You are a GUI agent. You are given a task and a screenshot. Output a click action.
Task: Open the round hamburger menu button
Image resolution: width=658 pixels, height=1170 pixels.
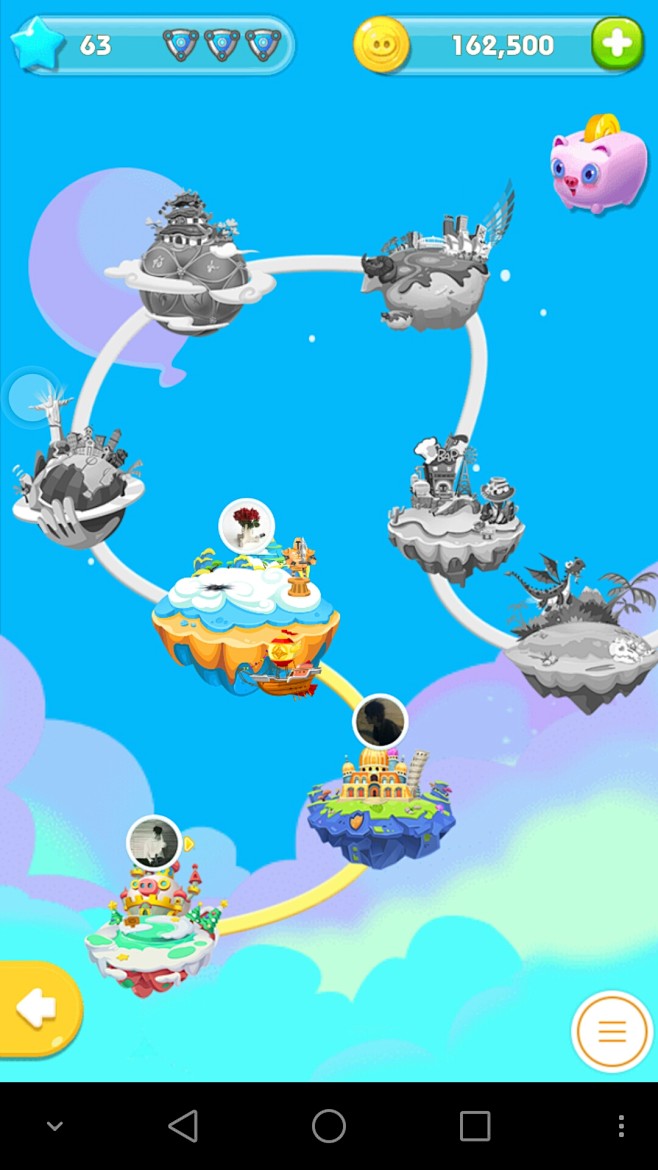click(x=612, y=1032)
